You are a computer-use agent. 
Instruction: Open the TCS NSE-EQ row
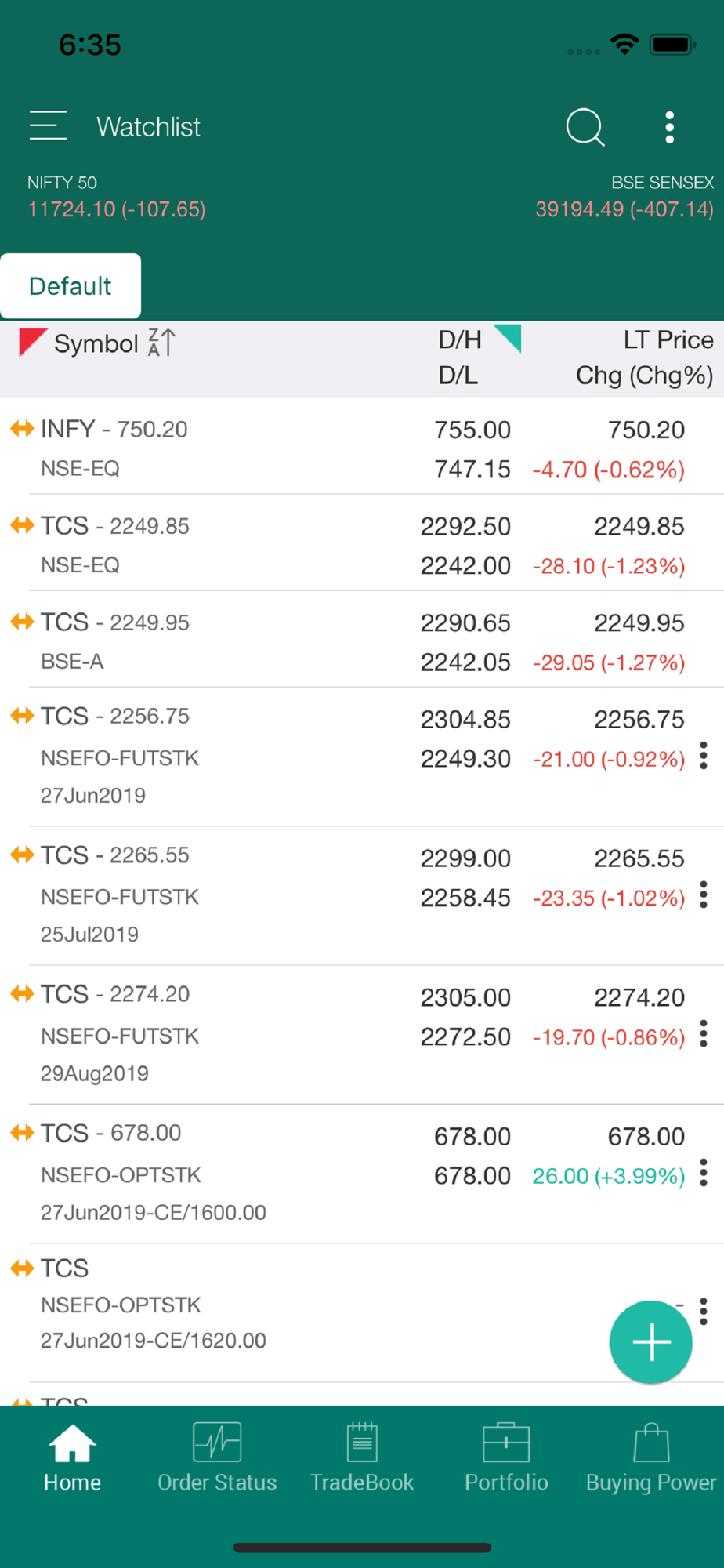(362, 543)
